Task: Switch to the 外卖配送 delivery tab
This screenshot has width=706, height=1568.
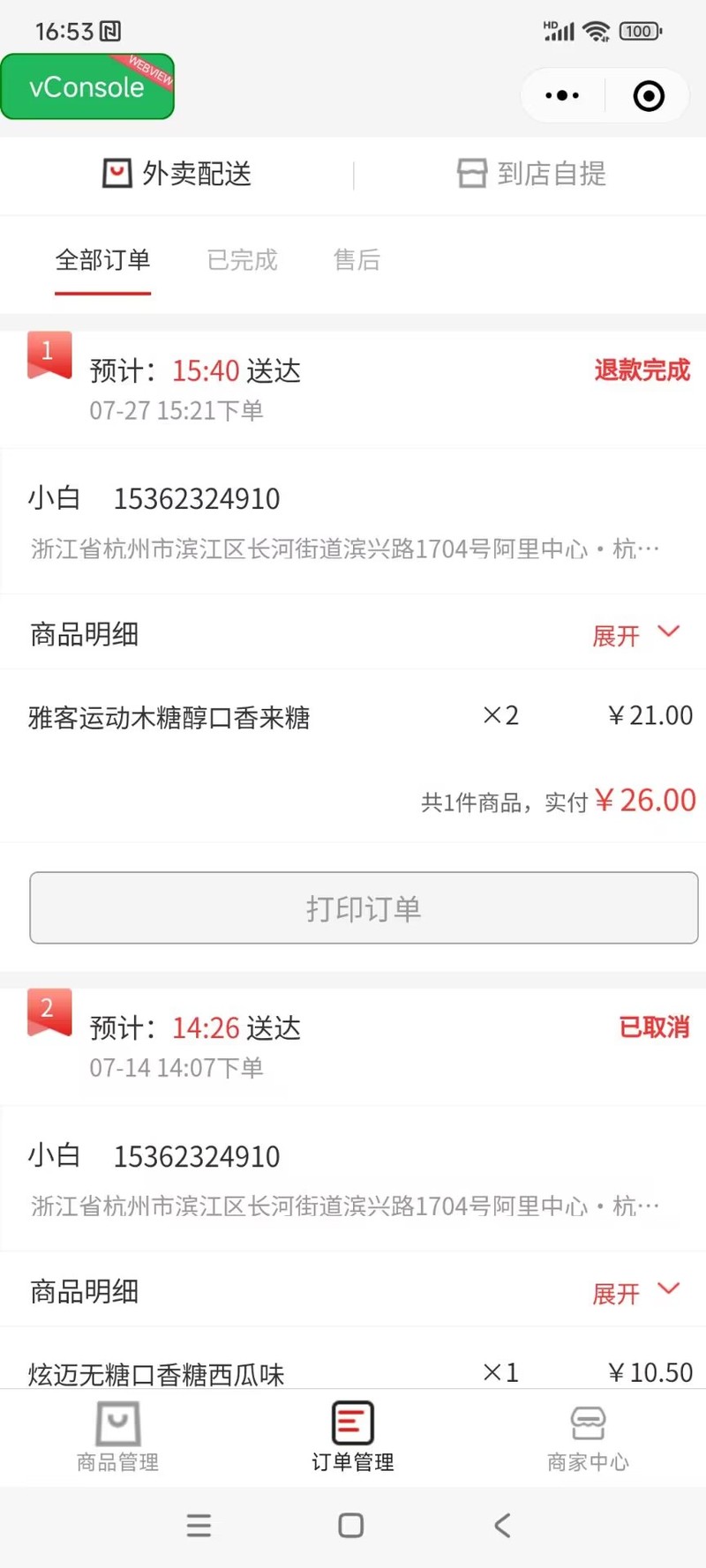Action: tap(177, 174)
